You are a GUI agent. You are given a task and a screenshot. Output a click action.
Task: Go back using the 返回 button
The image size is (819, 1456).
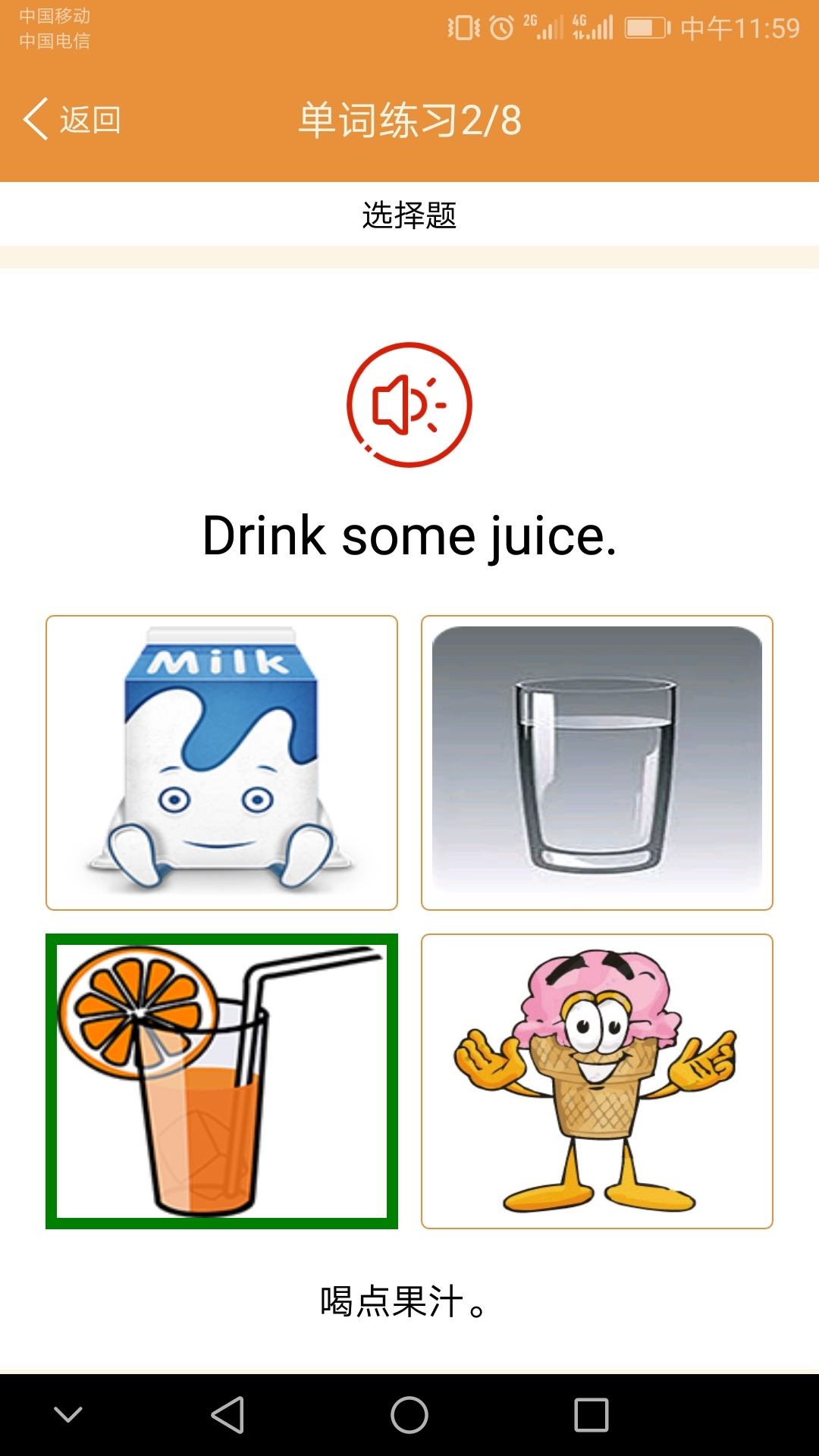click(73, 120)
